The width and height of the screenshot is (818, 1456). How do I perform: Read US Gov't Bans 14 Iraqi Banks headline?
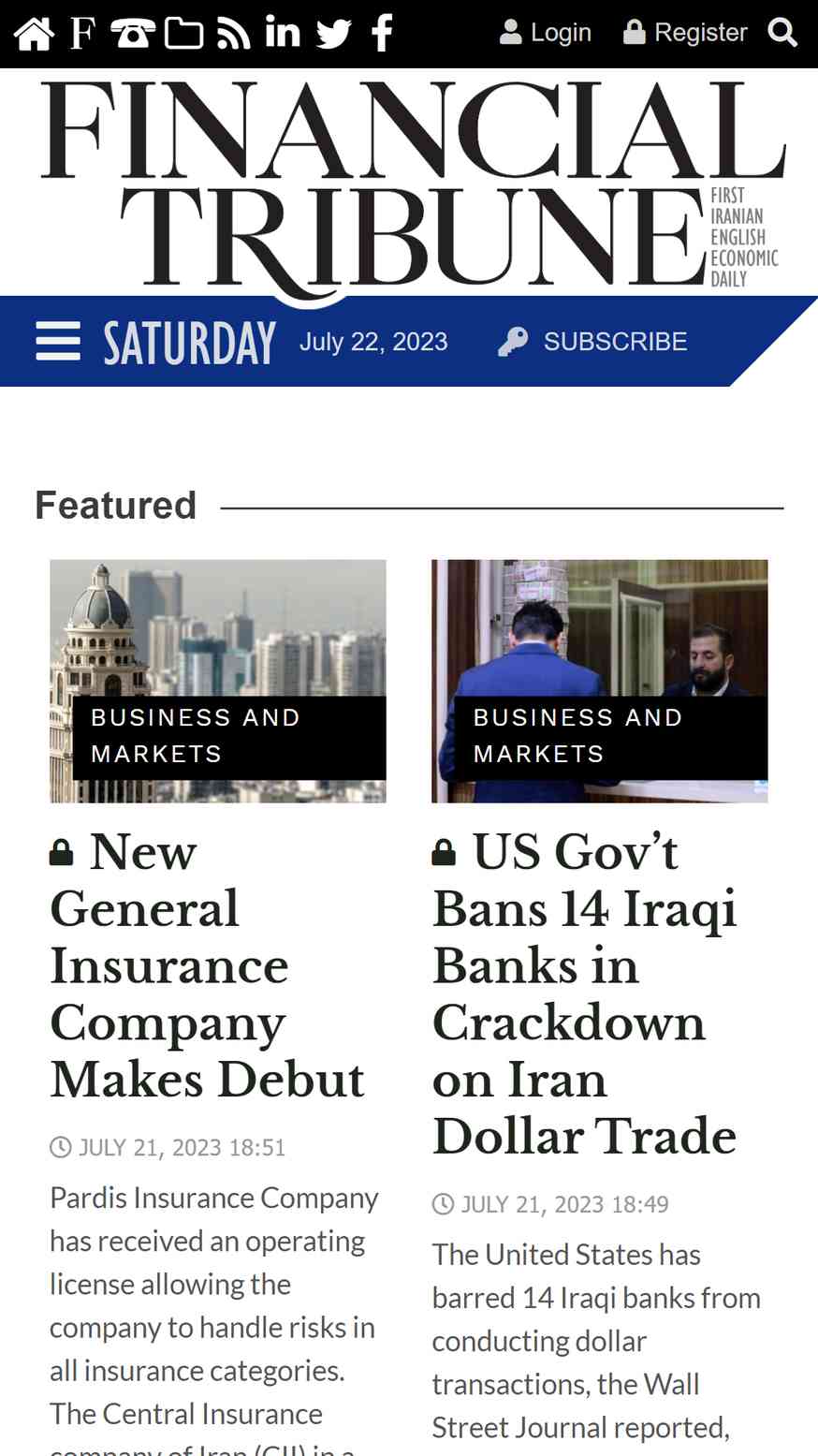(x=585, y=993)
